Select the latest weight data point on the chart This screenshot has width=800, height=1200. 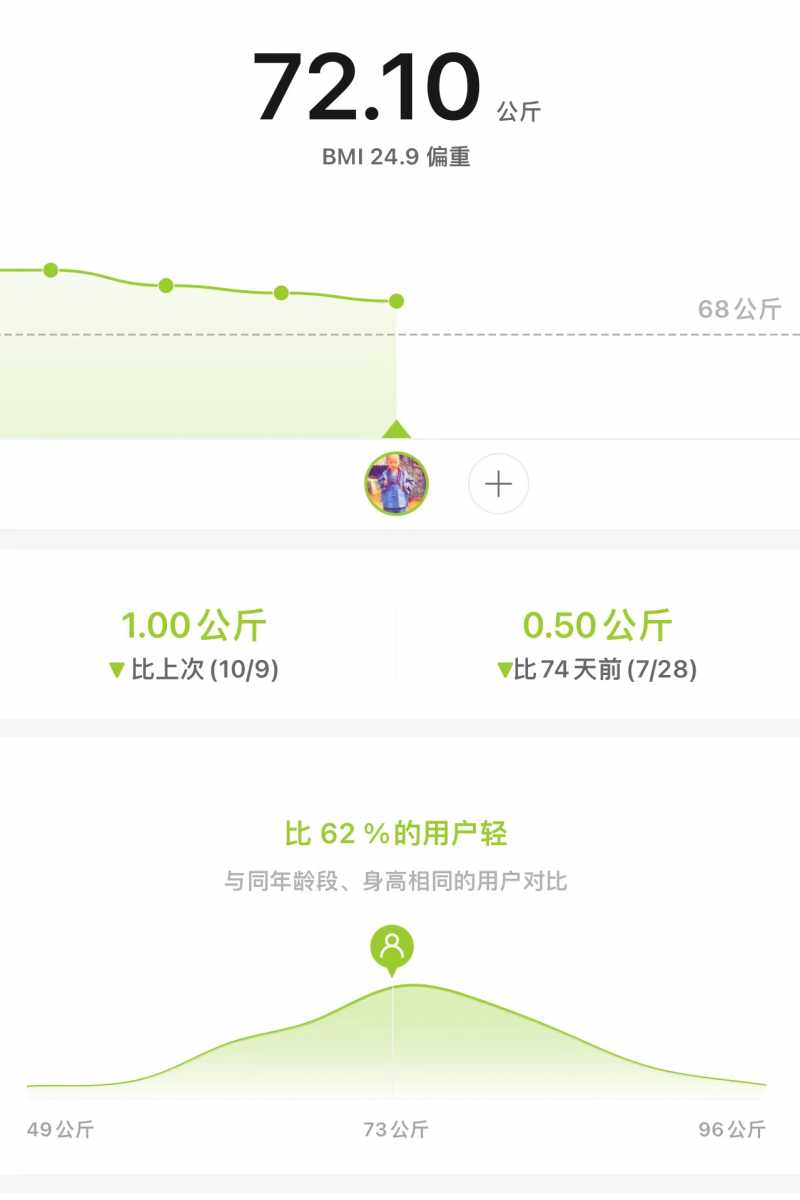[396, 301]
